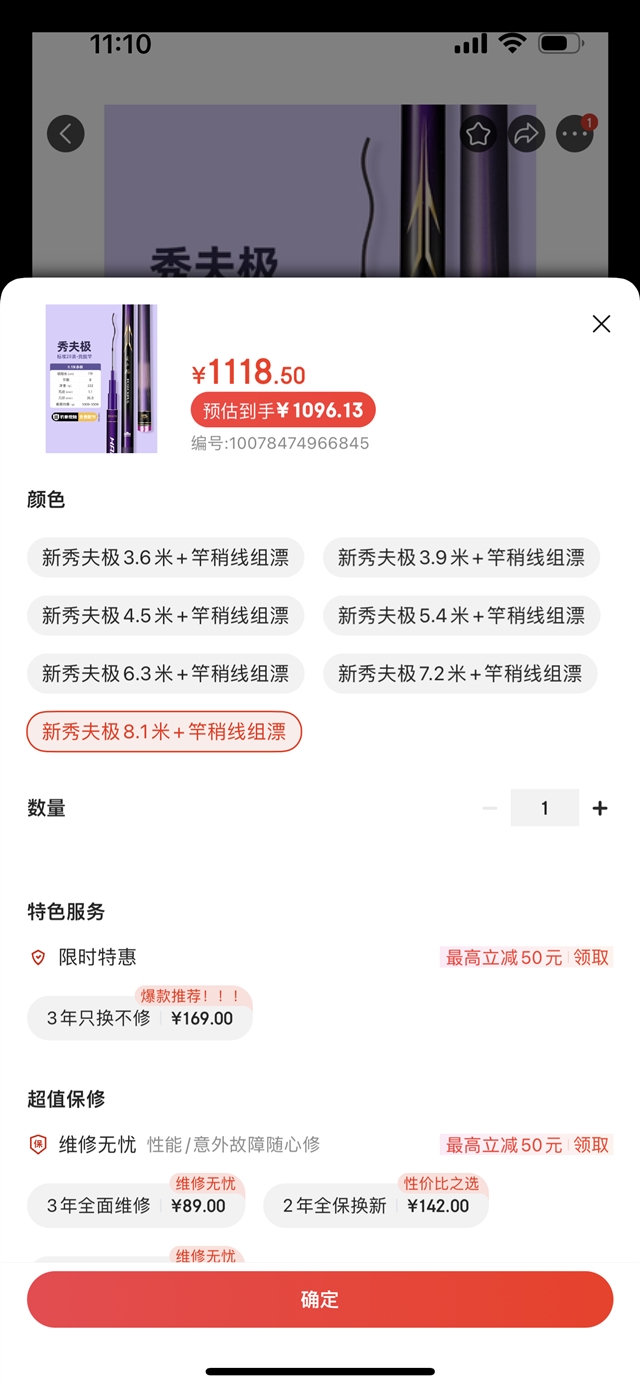This screenshot has width=640, height=1387.
Task: Claim the 限时特惠 50元 coupon
Action: pyautogui.click(x=591, y=957)
